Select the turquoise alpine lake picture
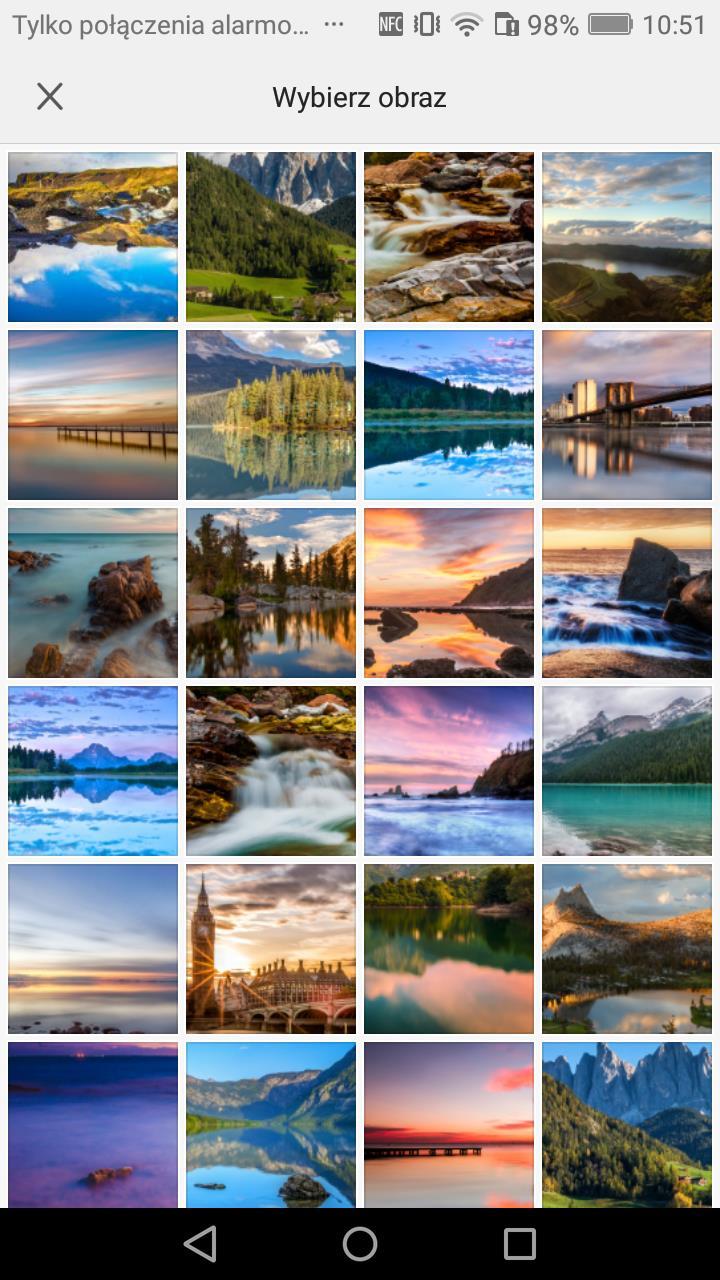The width and height of the screenshot is (720, 1280). point(627,770)
